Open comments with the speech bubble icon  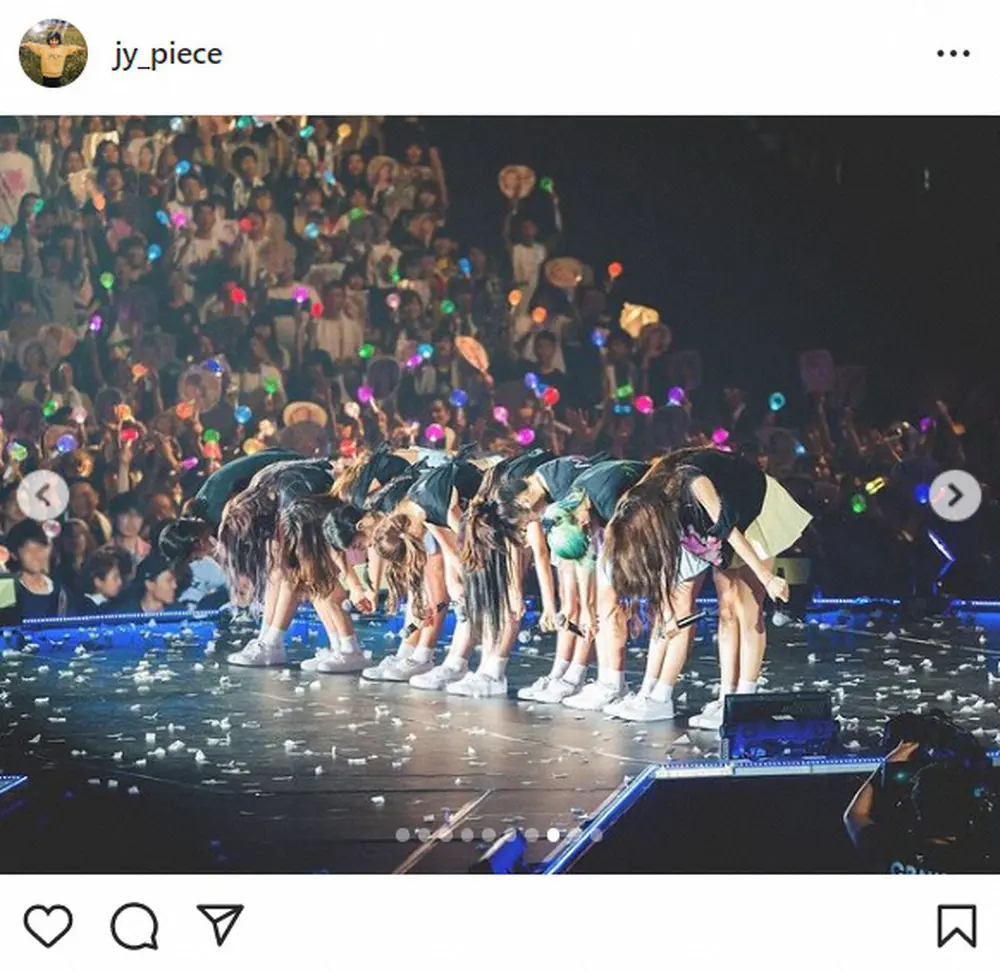[x=134, y=925]
